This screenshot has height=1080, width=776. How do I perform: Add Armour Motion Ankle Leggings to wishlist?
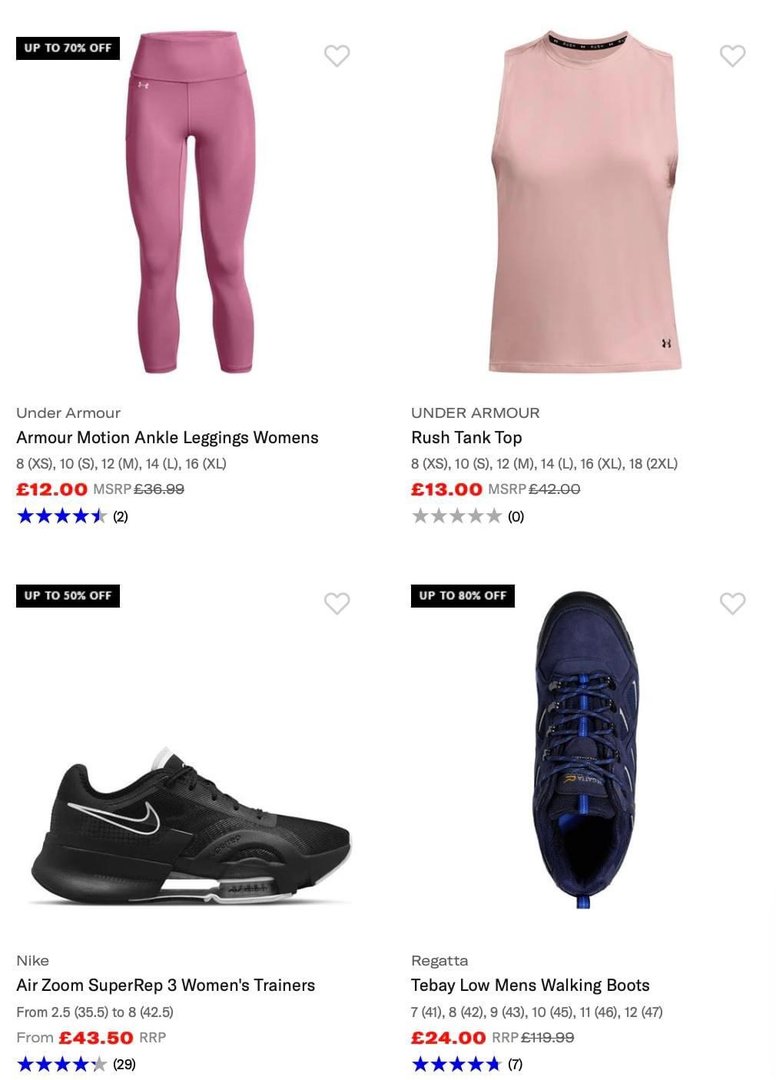tap(337, 56)
